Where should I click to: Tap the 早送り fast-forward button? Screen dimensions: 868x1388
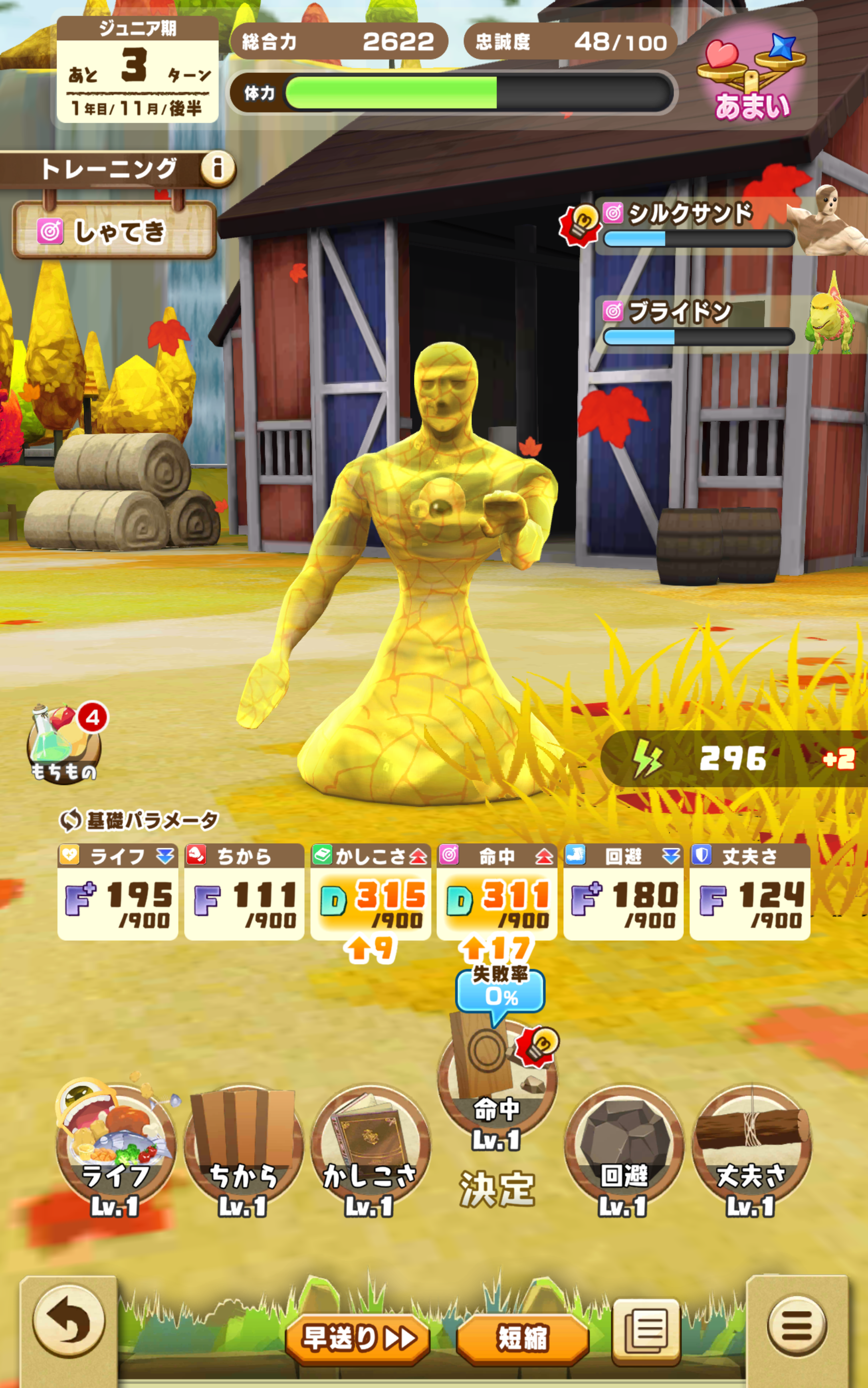coord(358,1338)
